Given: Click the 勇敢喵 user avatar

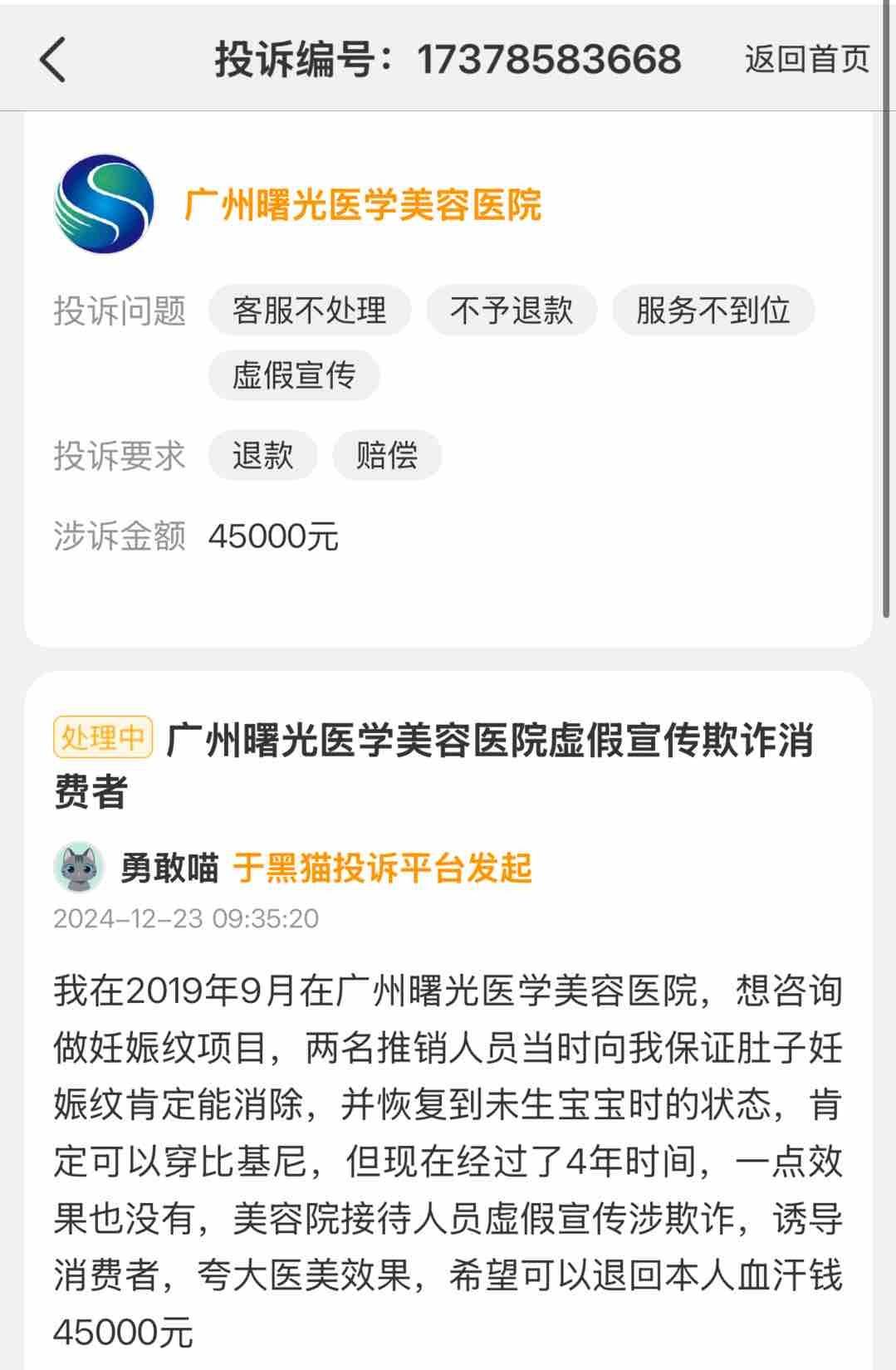Looking at the screenshot, I should pyautogui.click(x=79, y=866).
